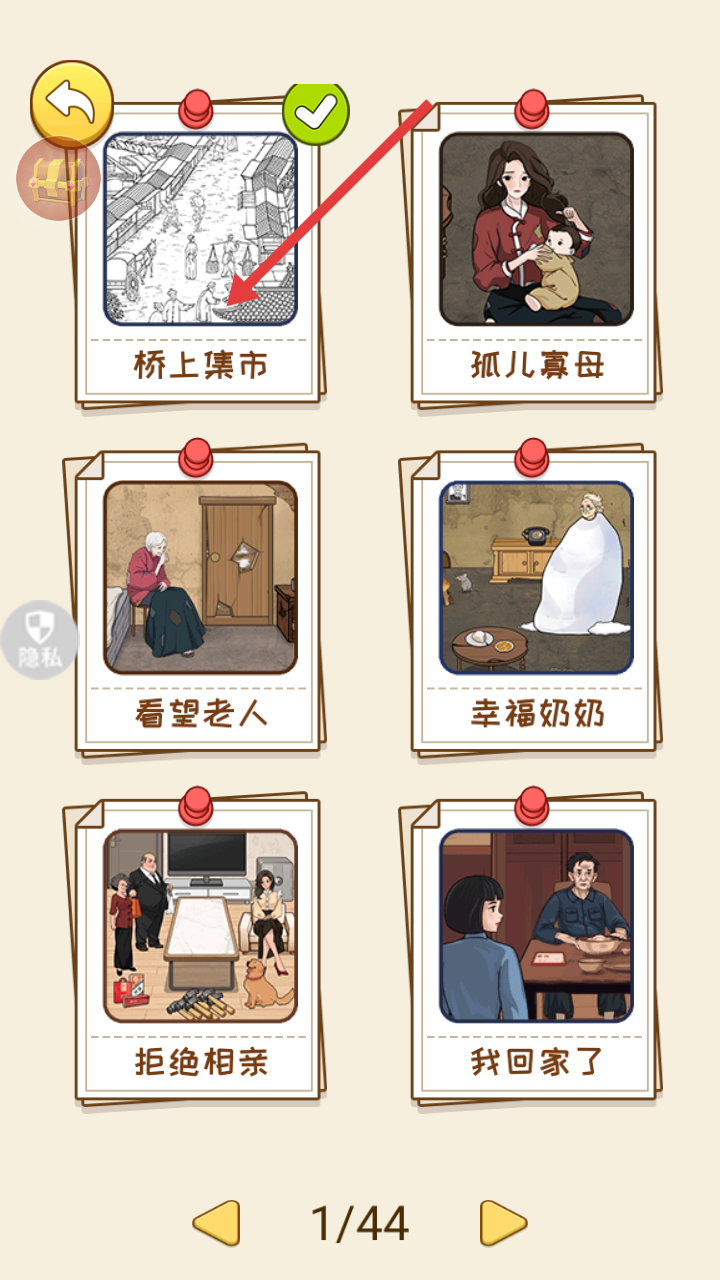Open the treasure chest icon
This screenshot has height=1280, width=720.
coord(58,179)
